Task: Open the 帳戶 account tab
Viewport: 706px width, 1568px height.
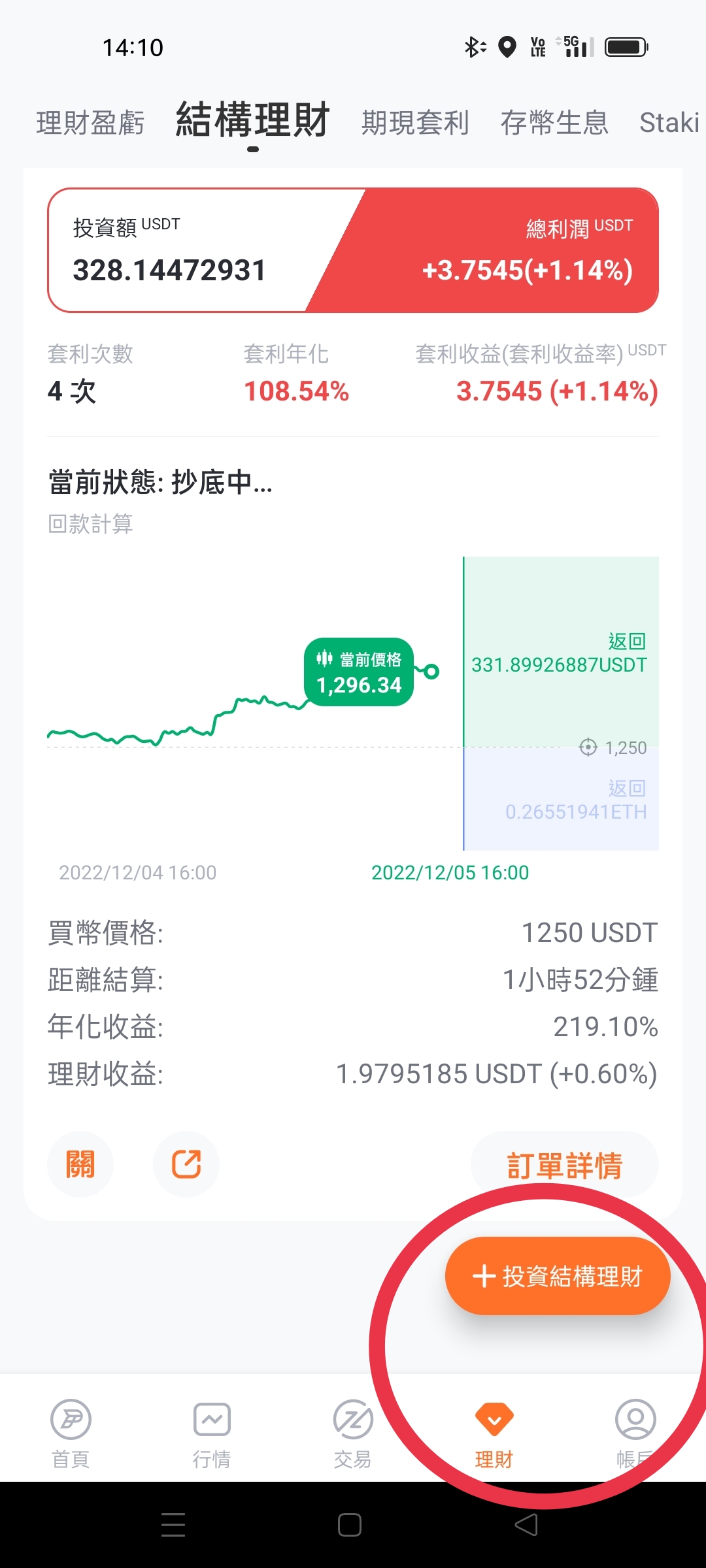Action: click(635, 1434)
